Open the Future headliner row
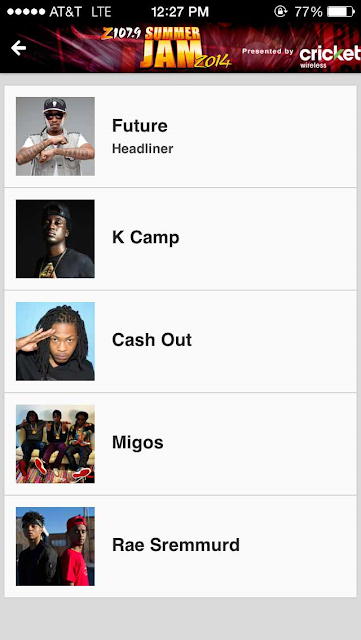 pos(180,136)
